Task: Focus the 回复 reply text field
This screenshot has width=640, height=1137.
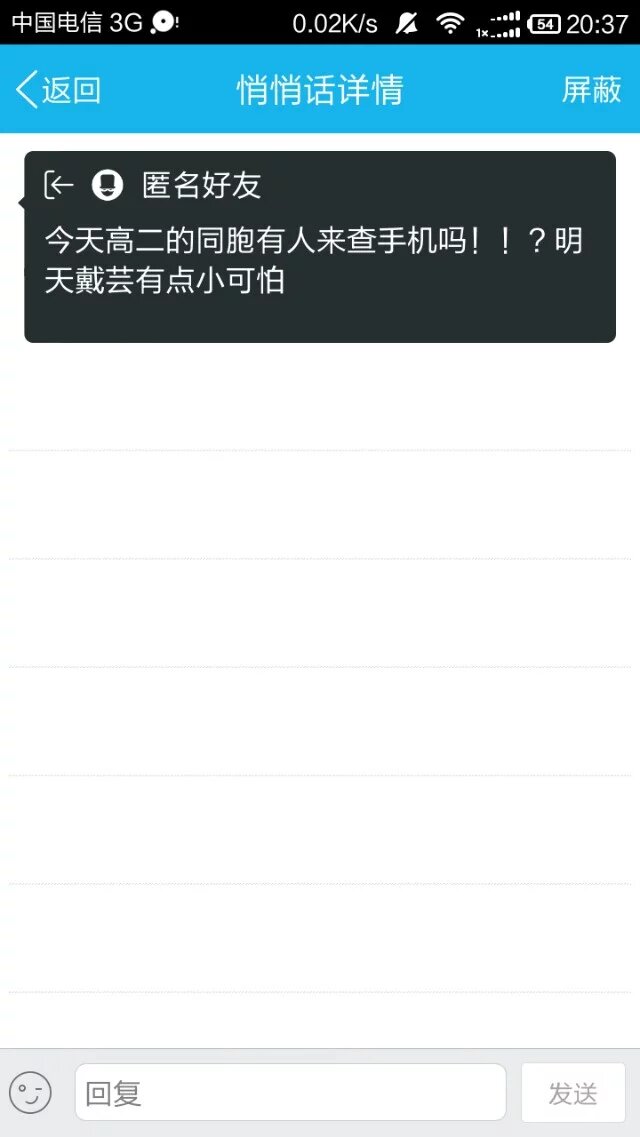Action: [x=290, y=1092]
